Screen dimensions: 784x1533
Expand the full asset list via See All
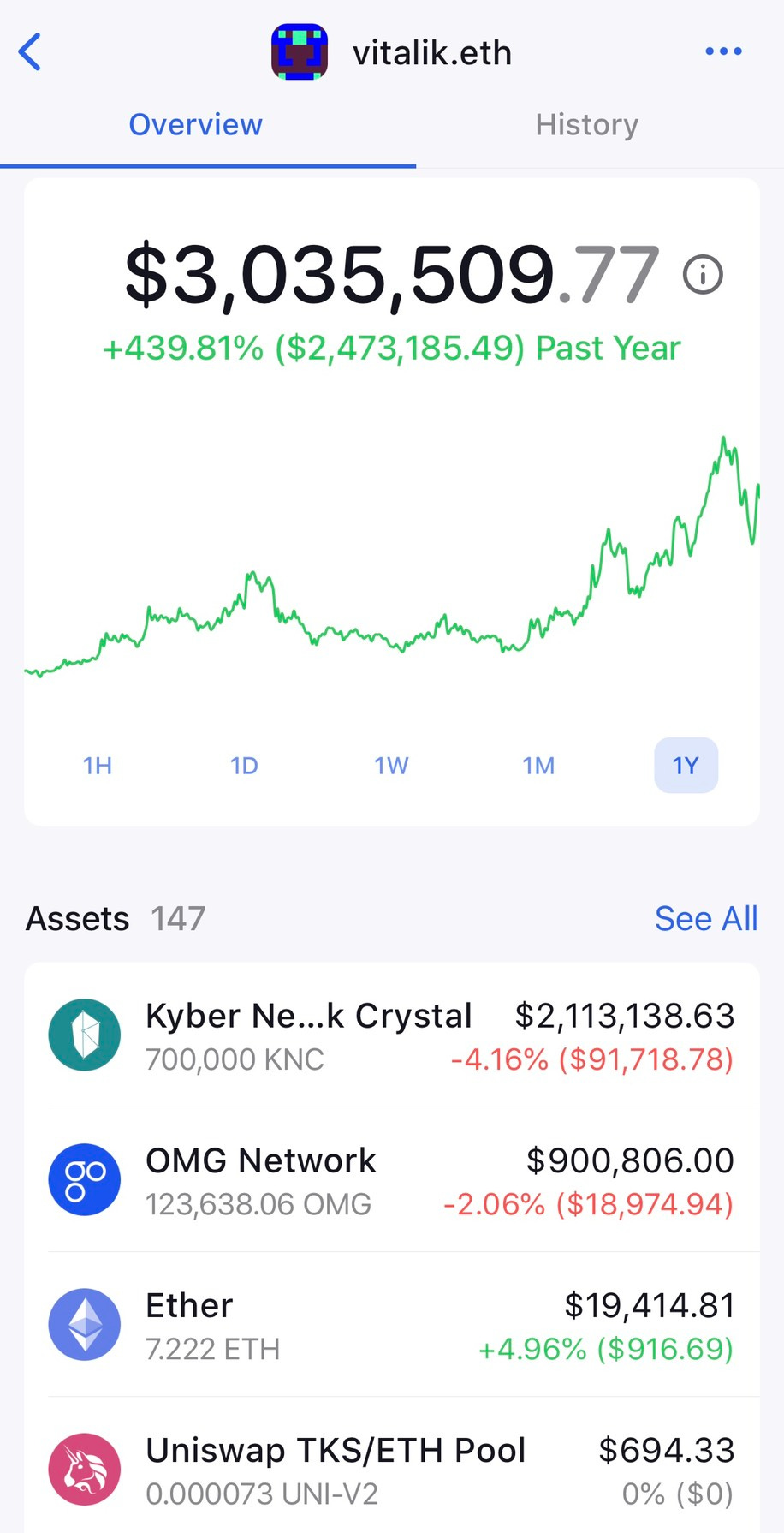click(x=706, y=917)
